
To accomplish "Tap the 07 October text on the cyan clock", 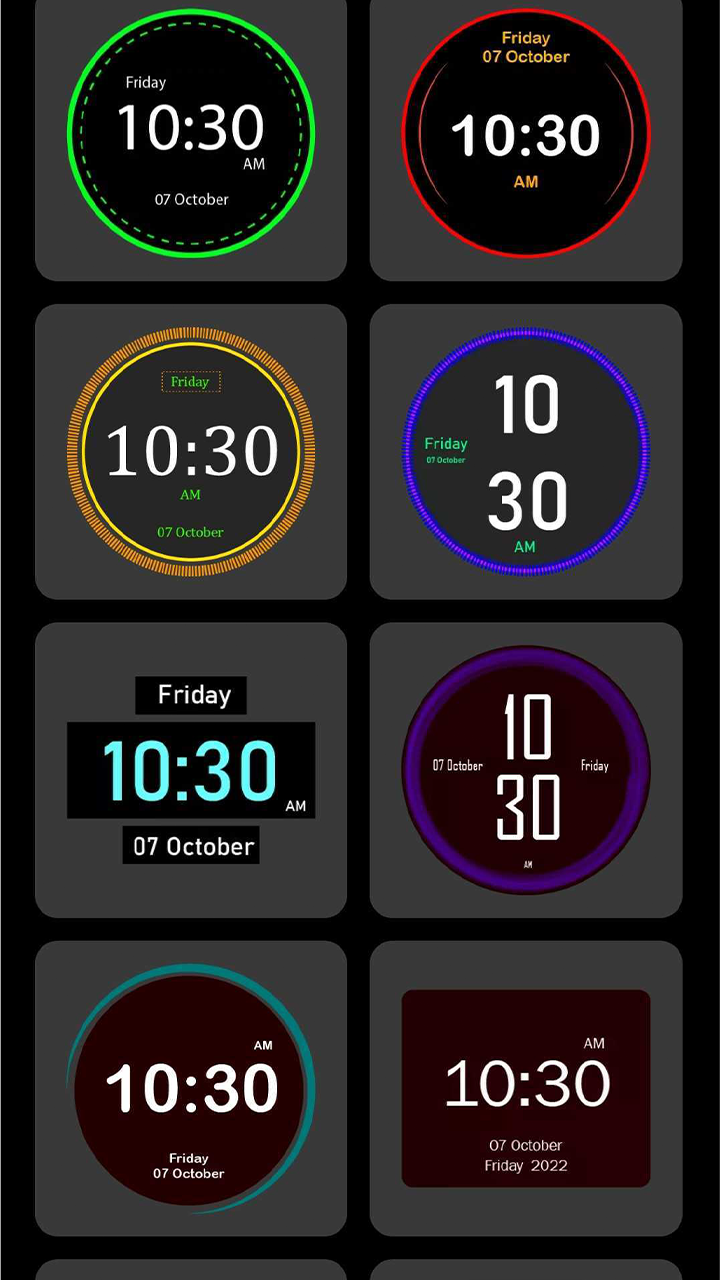I will point(191,846).
